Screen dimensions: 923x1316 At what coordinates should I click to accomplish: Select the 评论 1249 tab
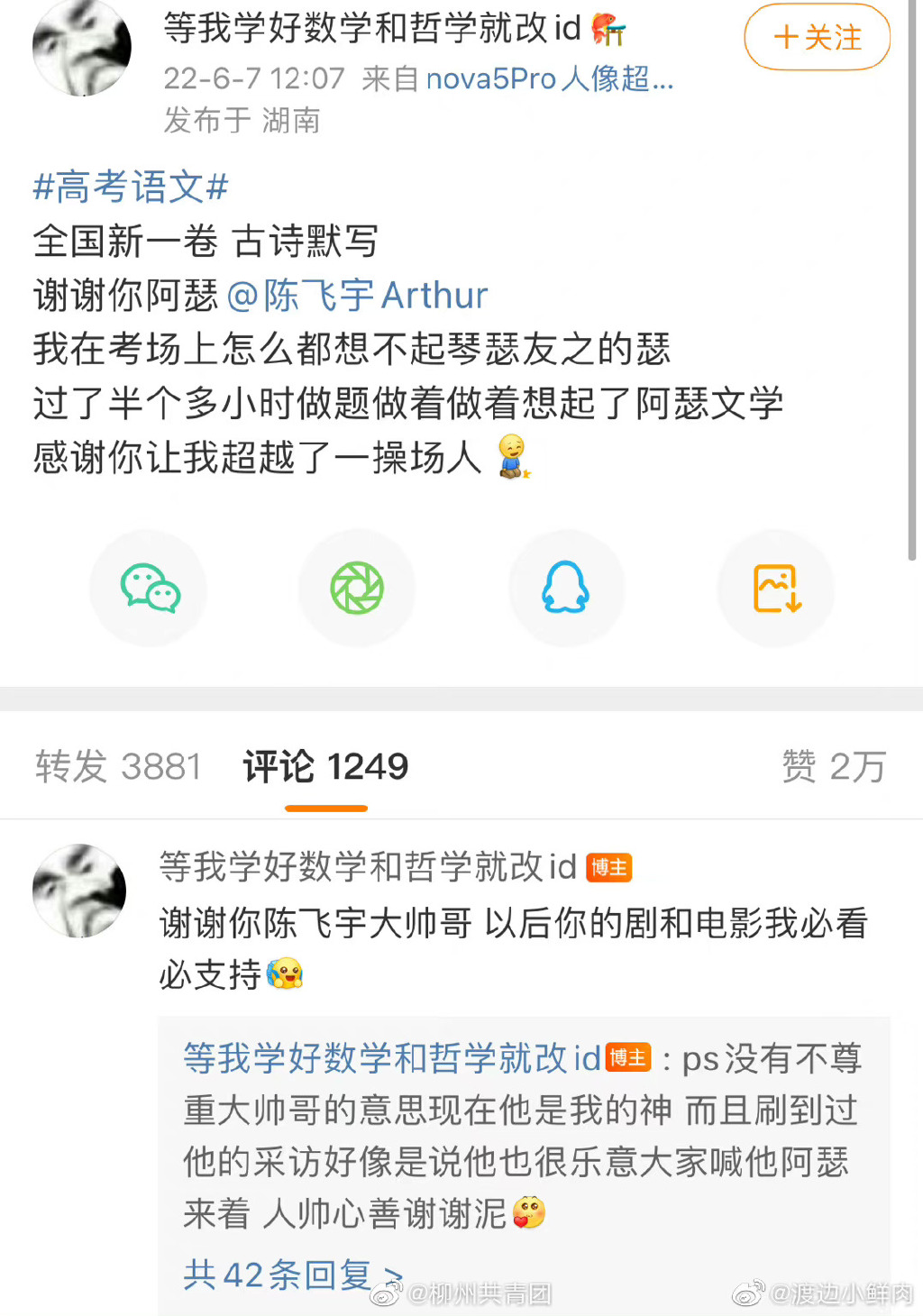325,767
